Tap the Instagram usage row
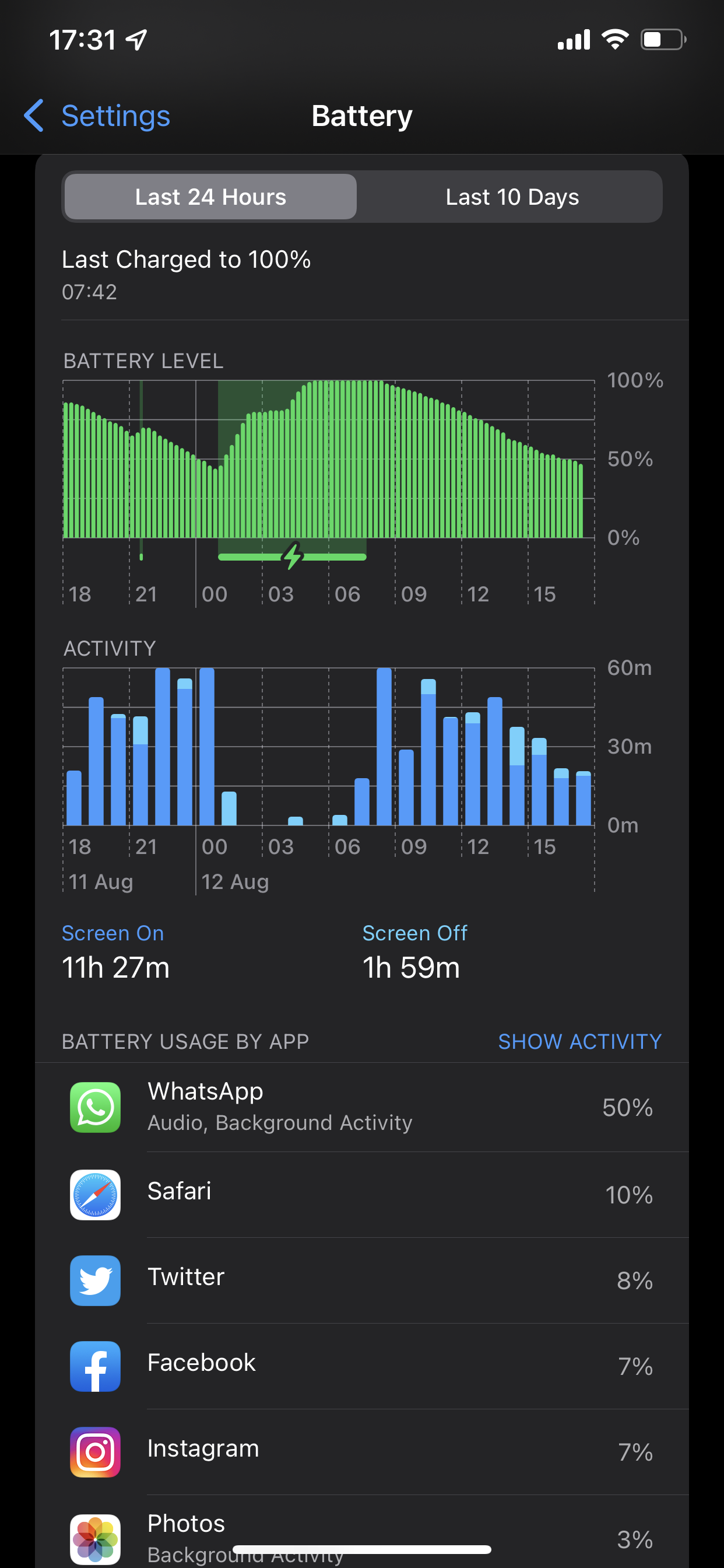The height and width of the screenshot is (1568, 724). coord(361,1451)
